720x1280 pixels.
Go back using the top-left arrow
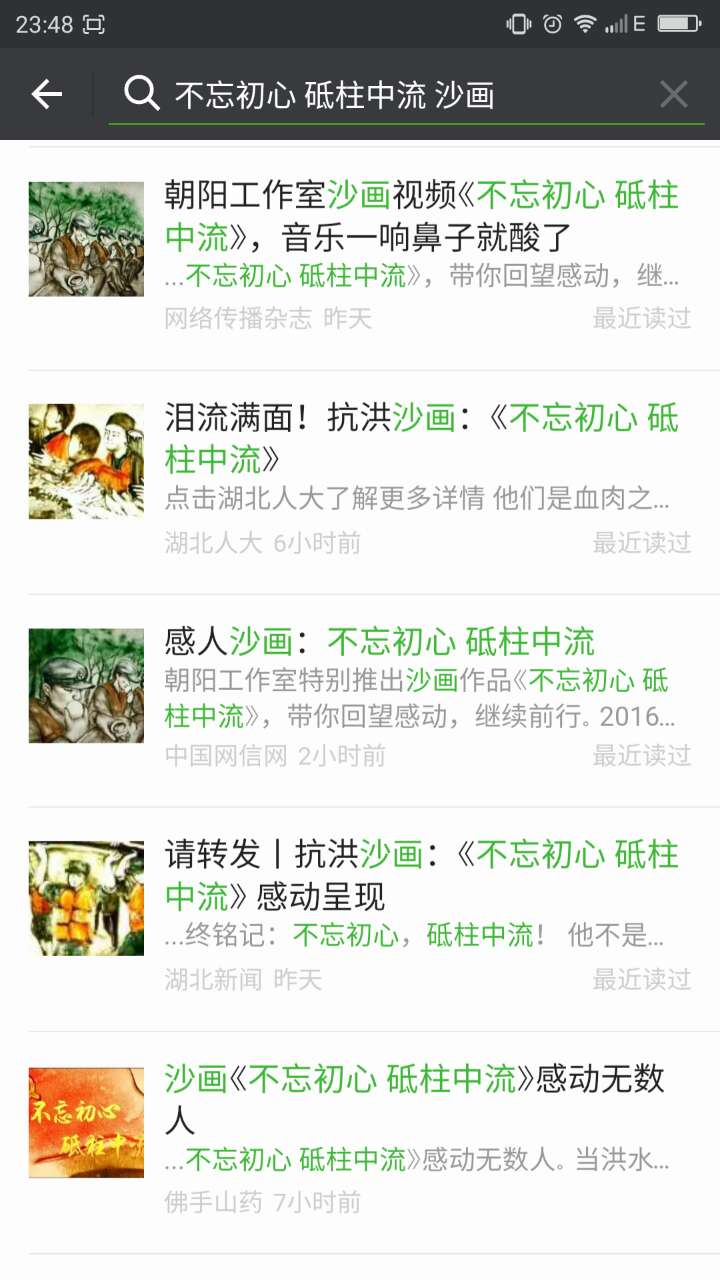point(46,95)
